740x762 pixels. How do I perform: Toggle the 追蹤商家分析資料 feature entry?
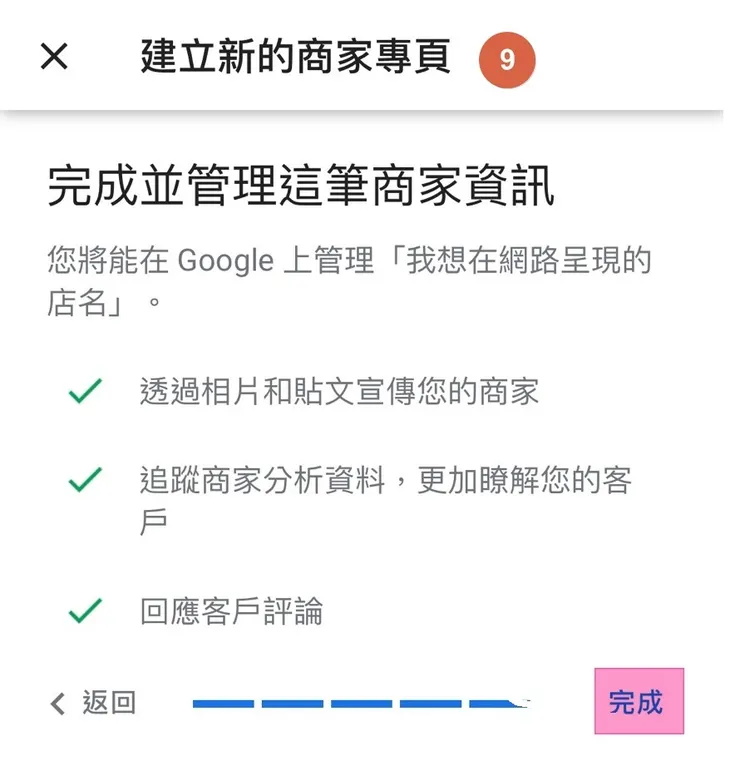390,478
